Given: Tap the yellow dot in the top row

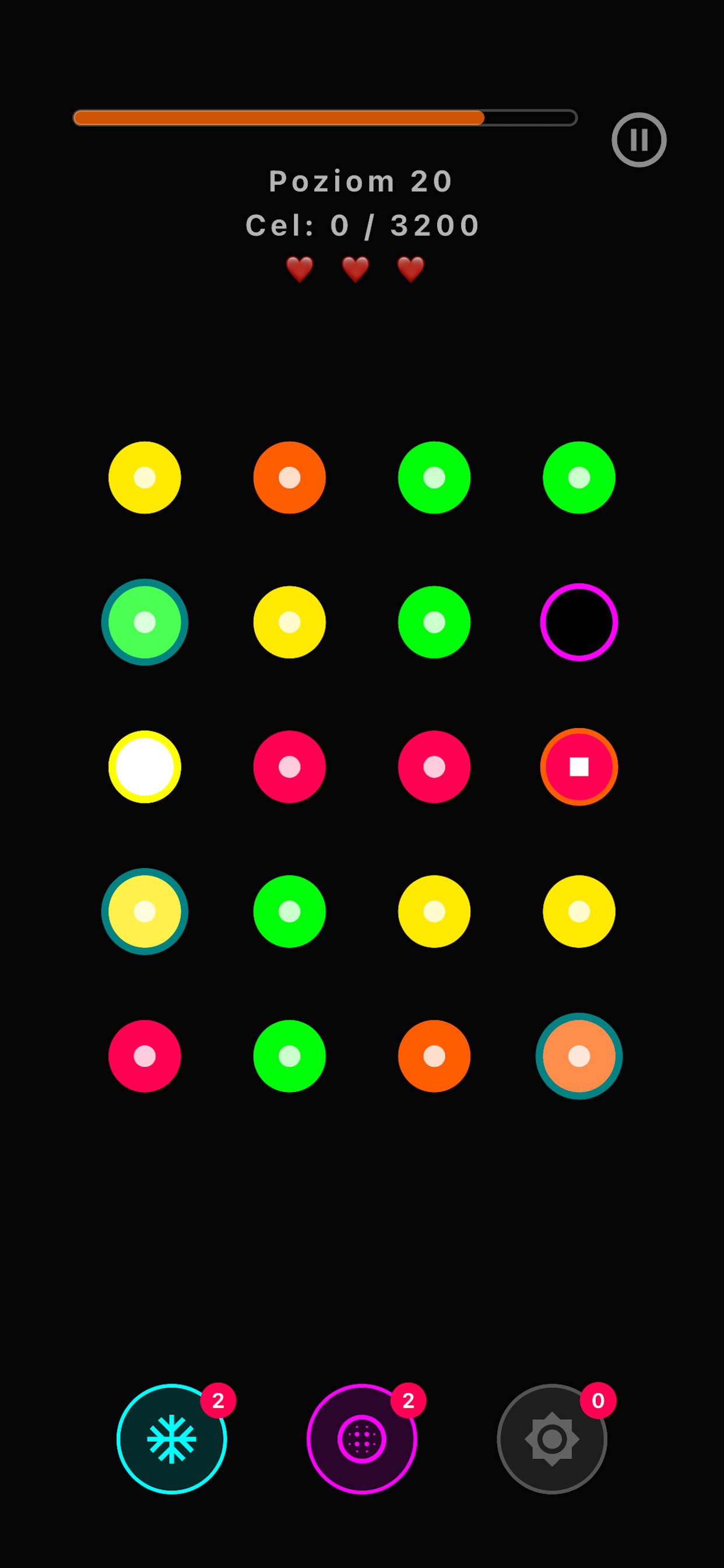Looking at the screenshot, I should [145, 478].
